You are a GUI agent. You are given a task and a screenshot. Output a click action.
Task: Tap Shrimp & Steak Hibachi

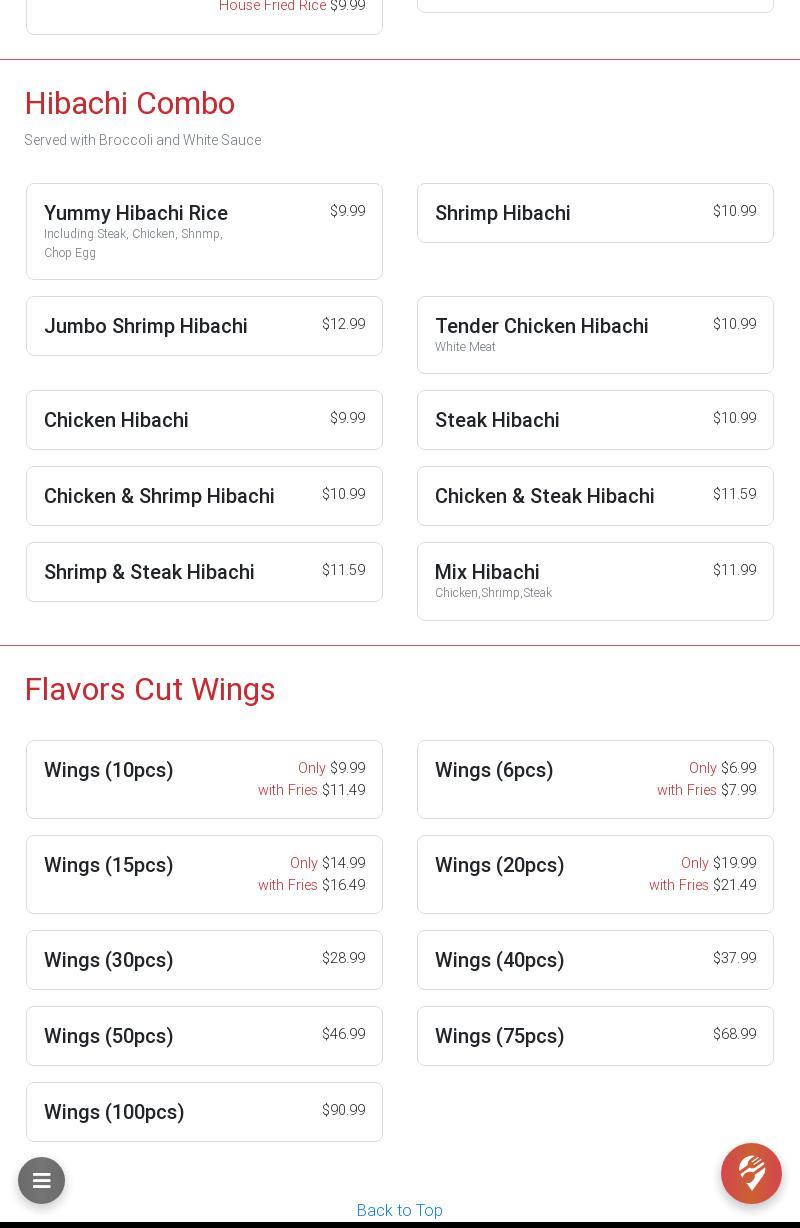[x=204, y=572]
